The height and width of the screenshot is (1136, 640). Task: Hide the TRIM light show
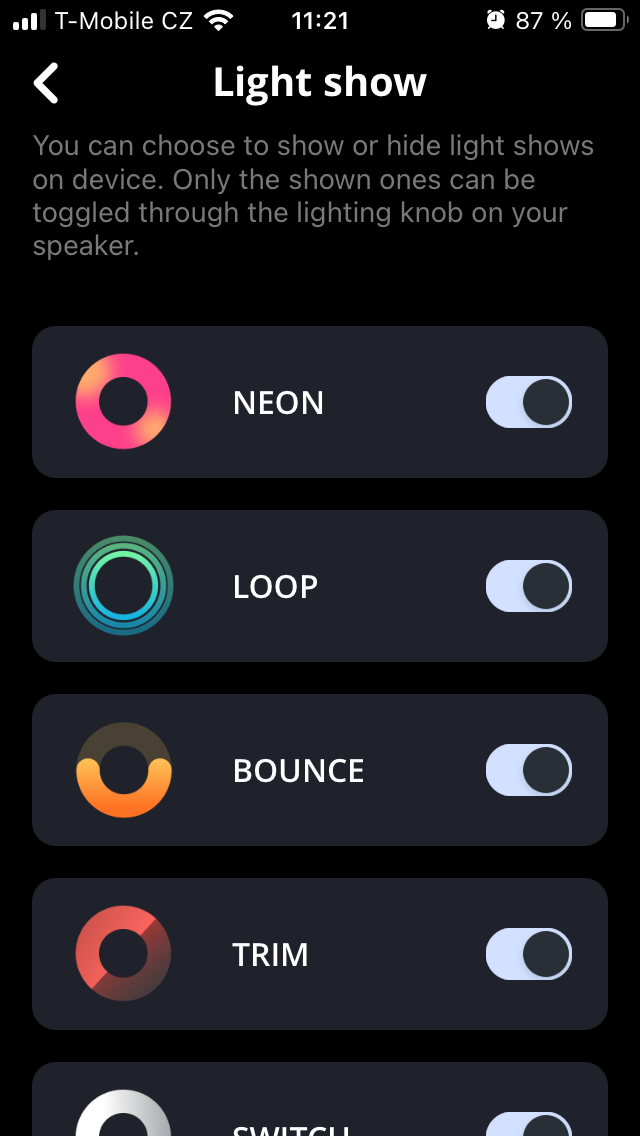point(529,954)
